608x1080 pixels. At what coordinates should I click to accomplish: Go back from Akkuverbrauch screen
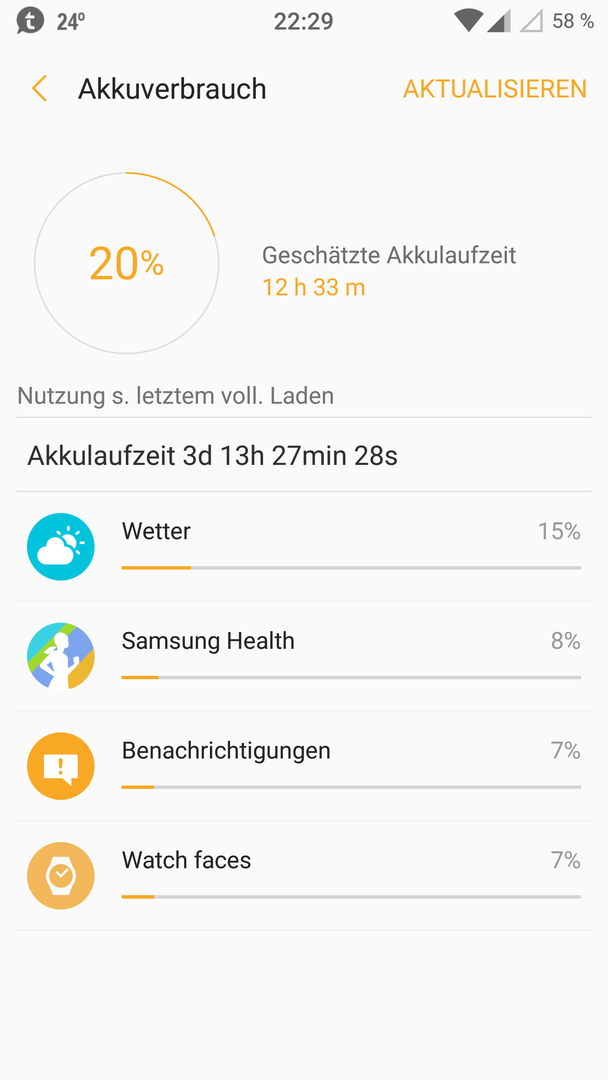[39, 89]
